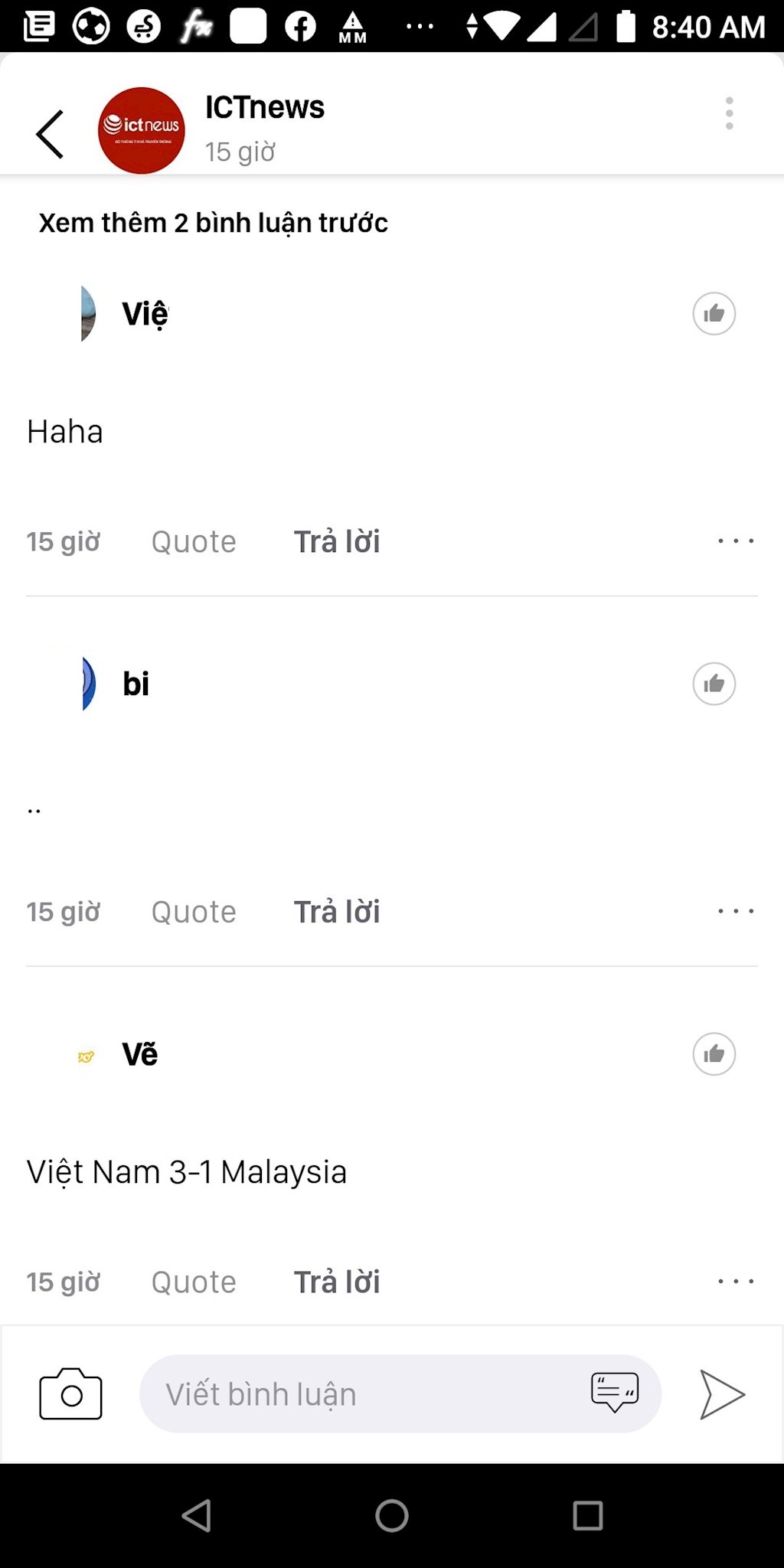Reply to the "Việt Nam 3-1 Malaysia" comment
784x1568 pixels.
point(337,1282)
